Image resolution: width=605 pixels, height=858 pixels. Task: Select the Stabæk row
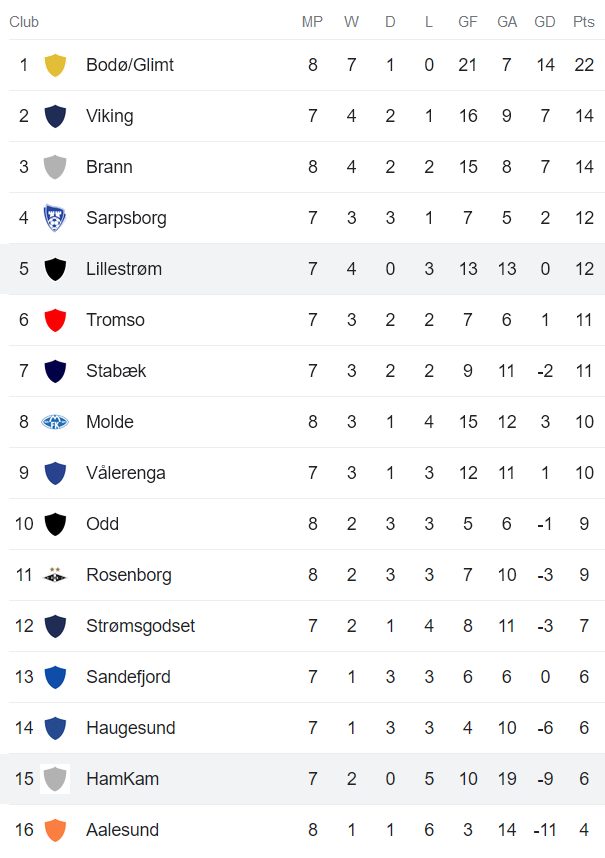click(116, 371)
